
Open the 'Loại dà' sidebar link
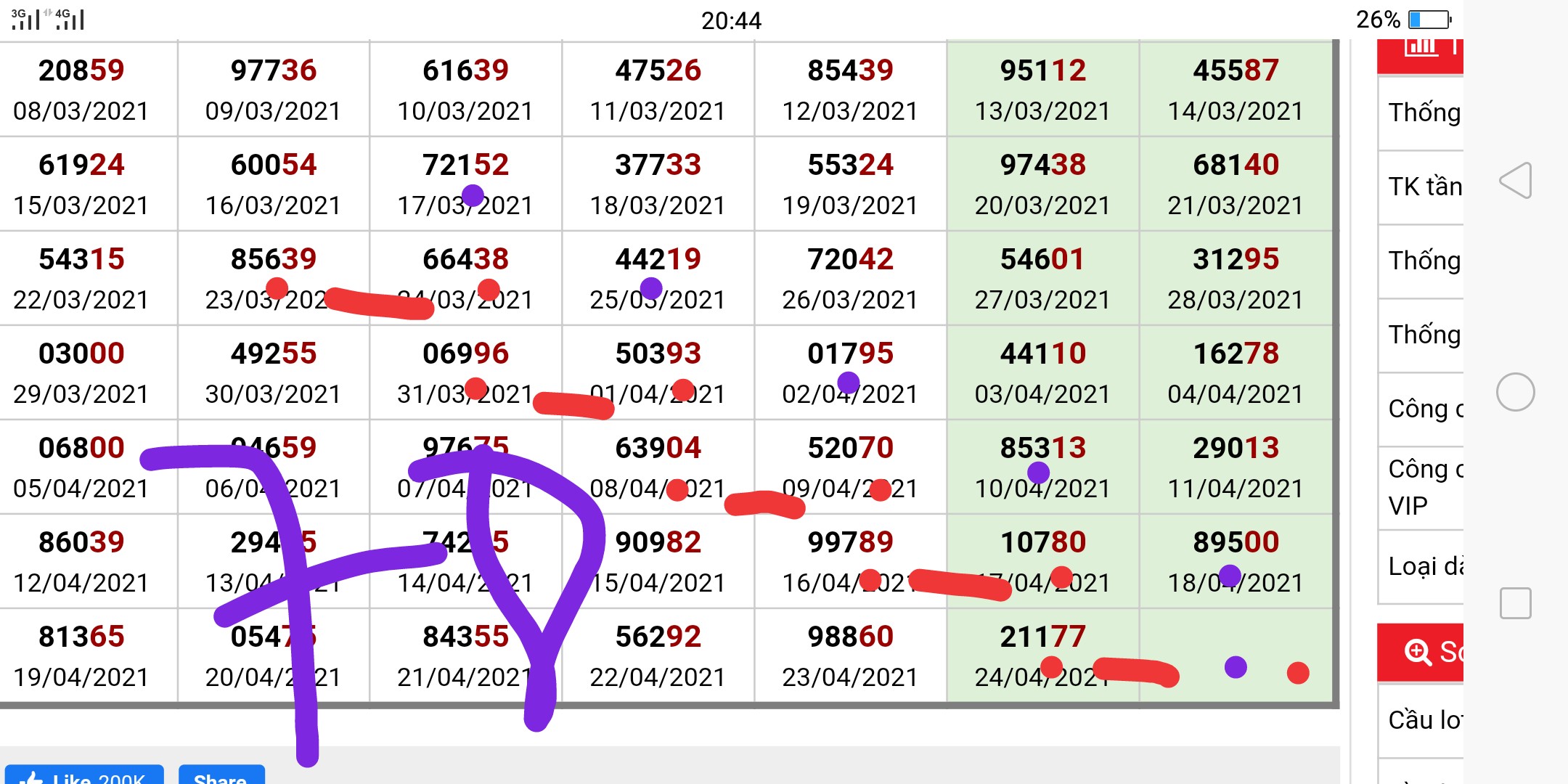pyautogui.click(x=1423, y=566)
